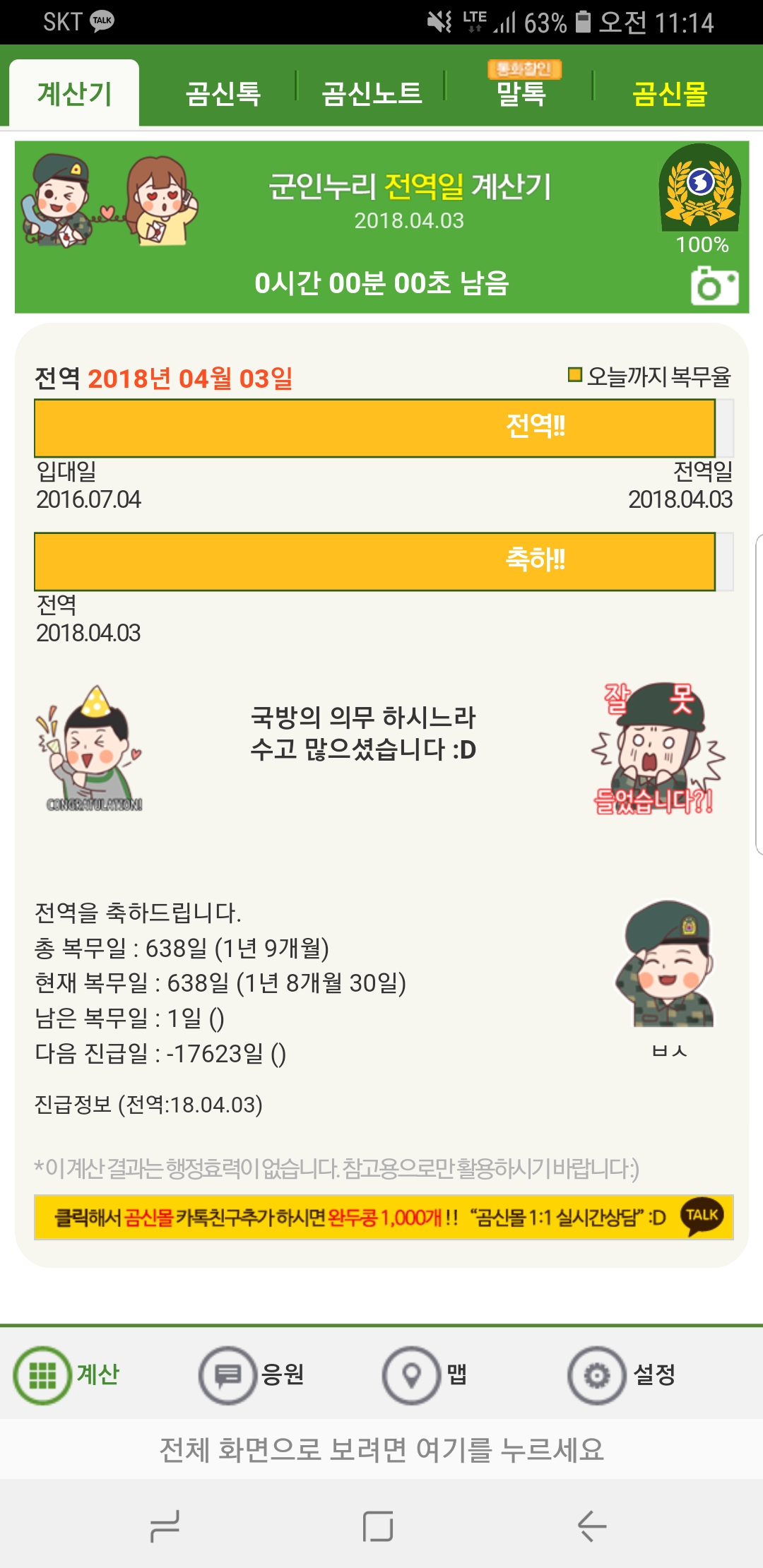This screenshot has height=1568, width=763.
Task: Select 계산 in the bottom bar
Action: pyautogui.click(x=67, y=1374)
